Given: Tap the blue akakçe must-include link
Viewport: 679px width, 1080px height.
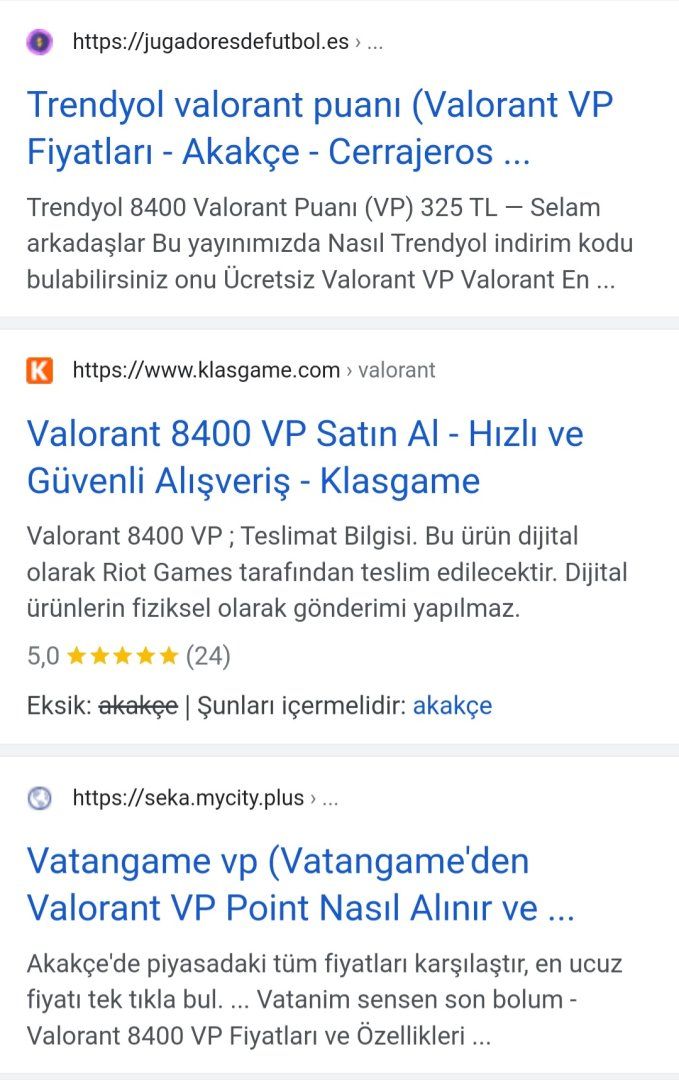Looking at the screenshot, I should point(452,705).
